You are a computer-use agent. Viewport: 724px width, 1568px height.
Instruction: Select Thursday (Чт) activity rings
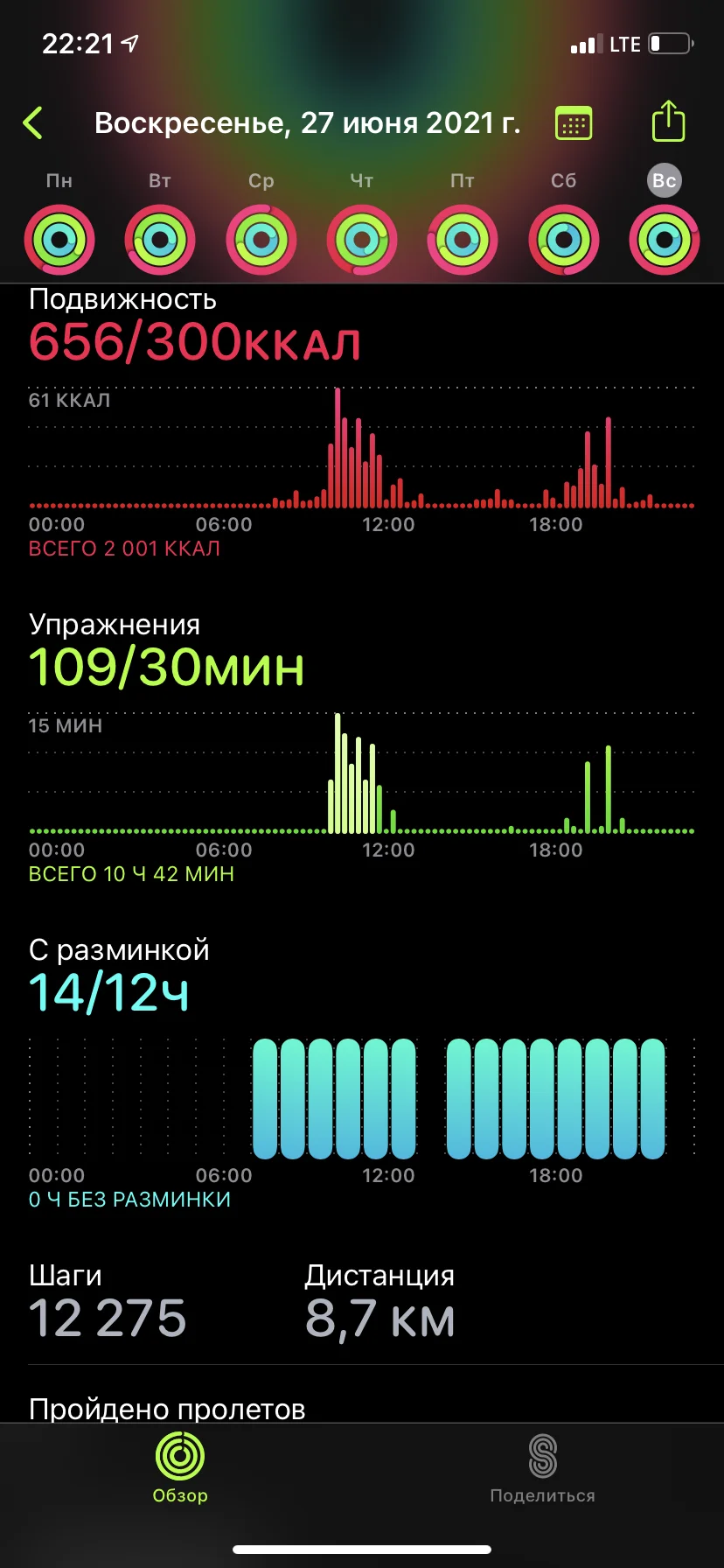pyautogui.click(x=362, y=240)
